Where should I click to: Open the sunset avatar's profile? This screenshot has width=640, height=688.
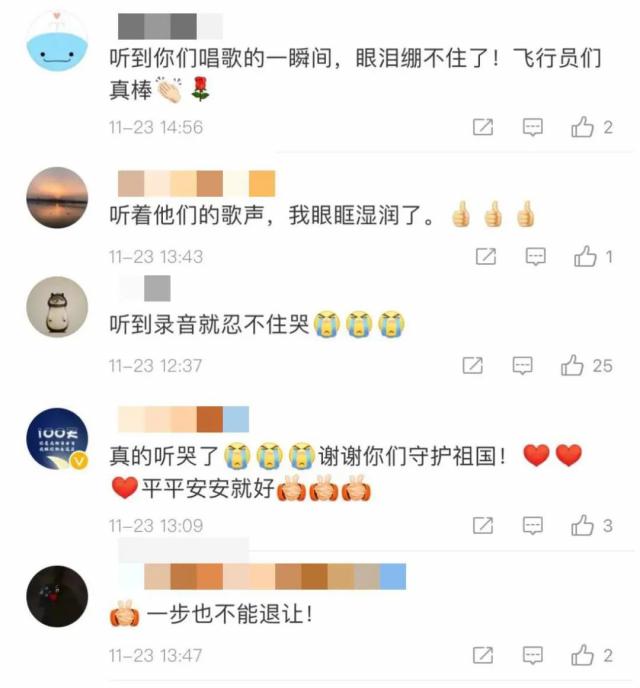[57, 197]
